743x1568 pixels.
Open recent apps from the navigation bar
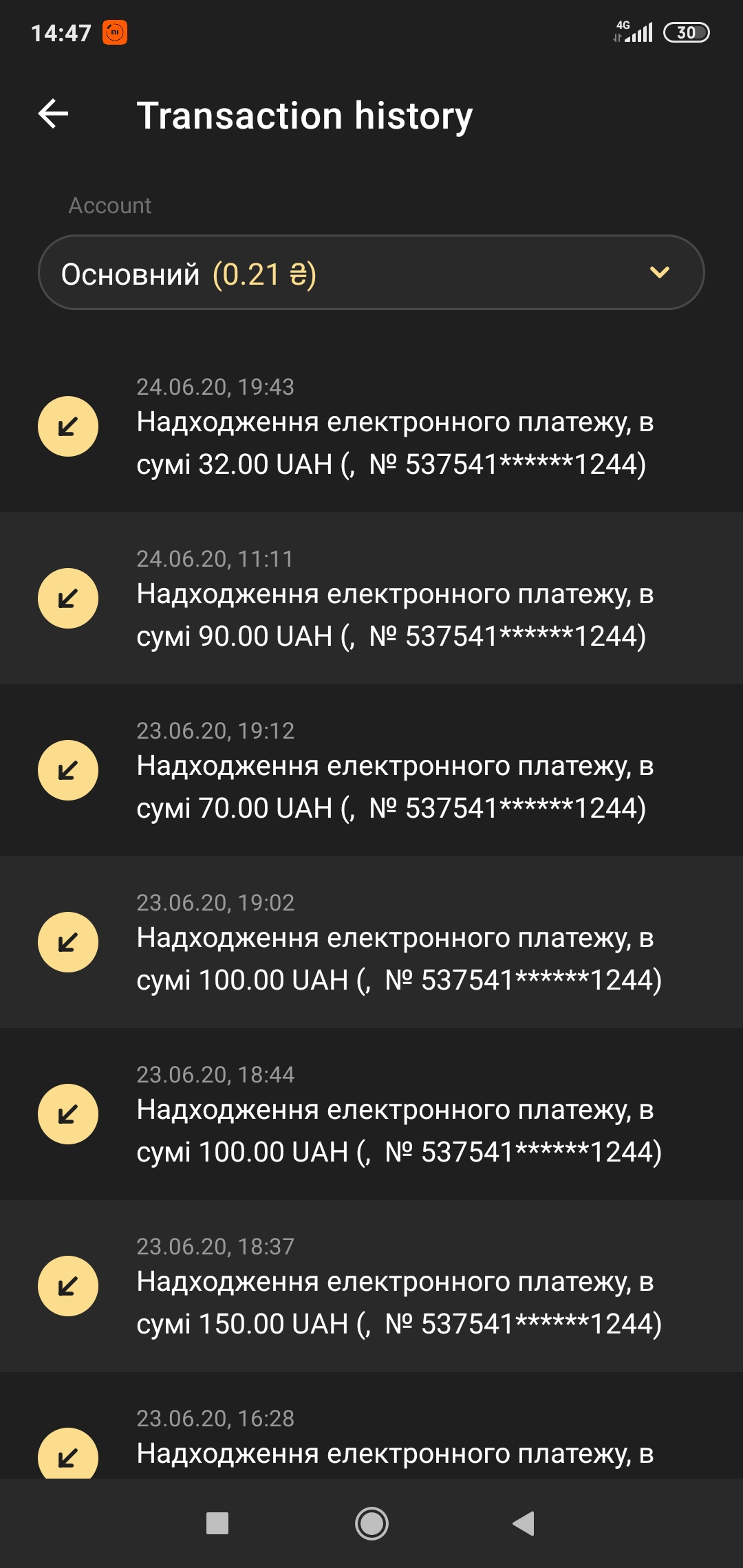(x=217, y=1523)
